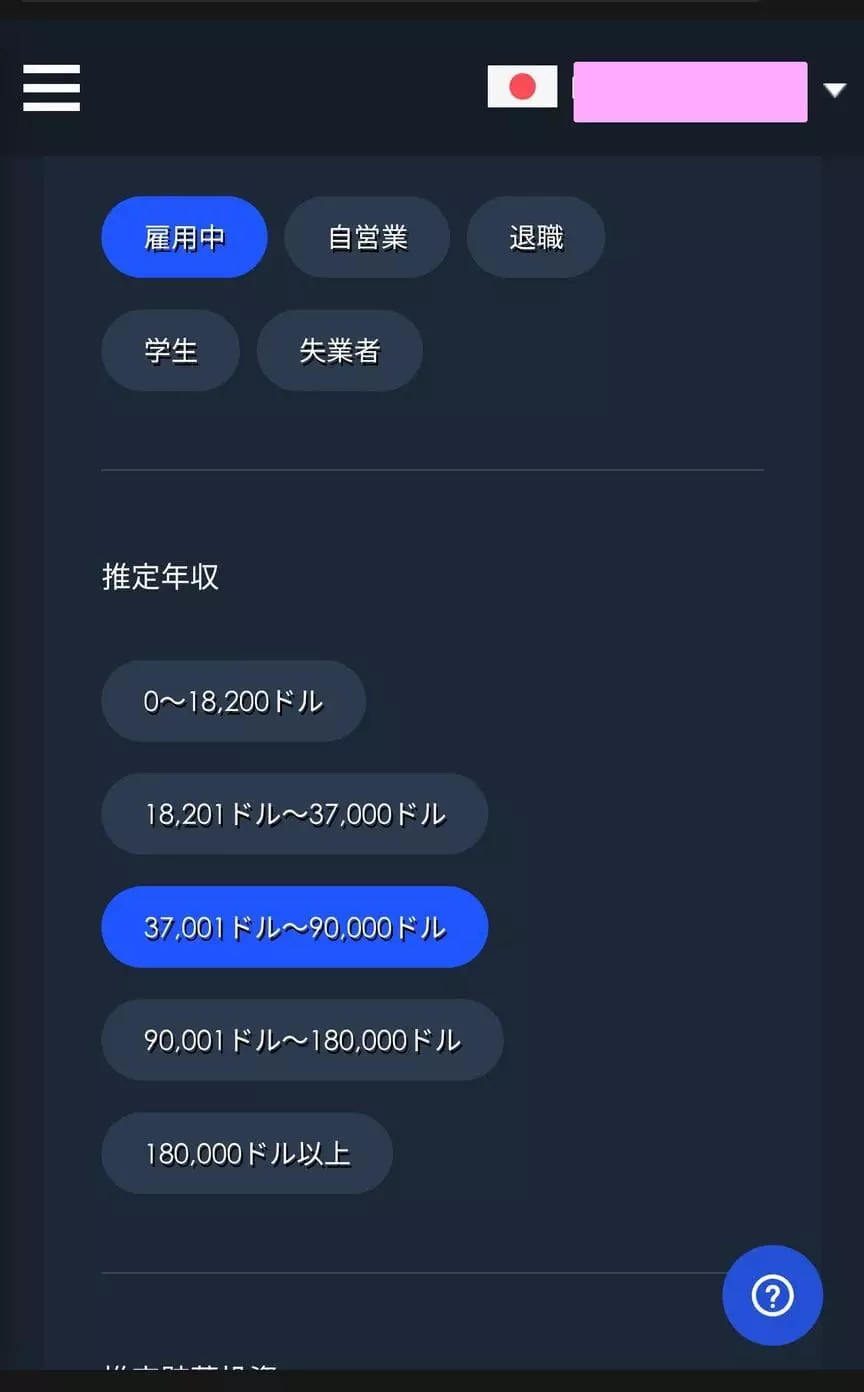Select income range 0〜18,200ドル
Viewport: 864px width, 1392px height.
coord(233,701)
